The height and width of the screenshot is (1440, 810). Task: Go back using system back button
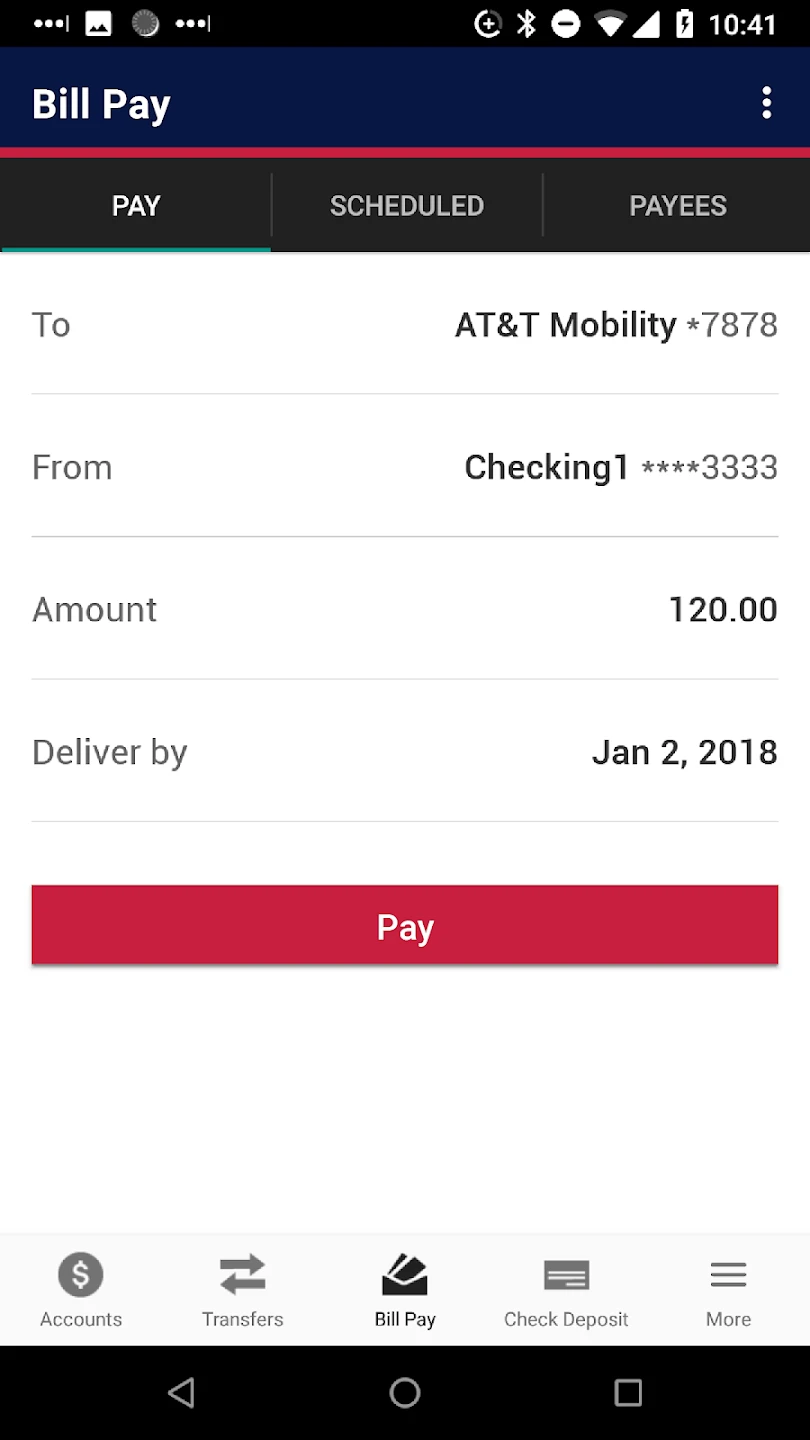point(181,1392)
